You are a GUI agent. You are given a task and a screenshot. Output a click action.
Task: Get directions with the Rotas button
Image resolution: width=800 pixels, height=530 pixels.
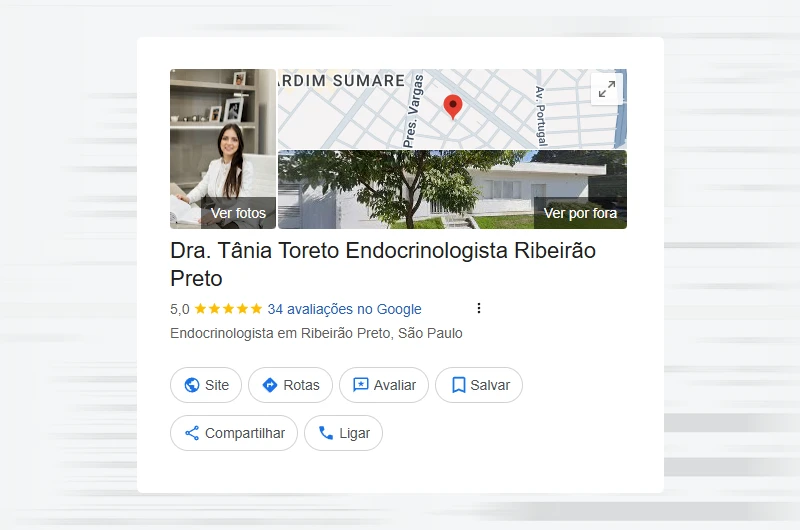tap(290, 385)
